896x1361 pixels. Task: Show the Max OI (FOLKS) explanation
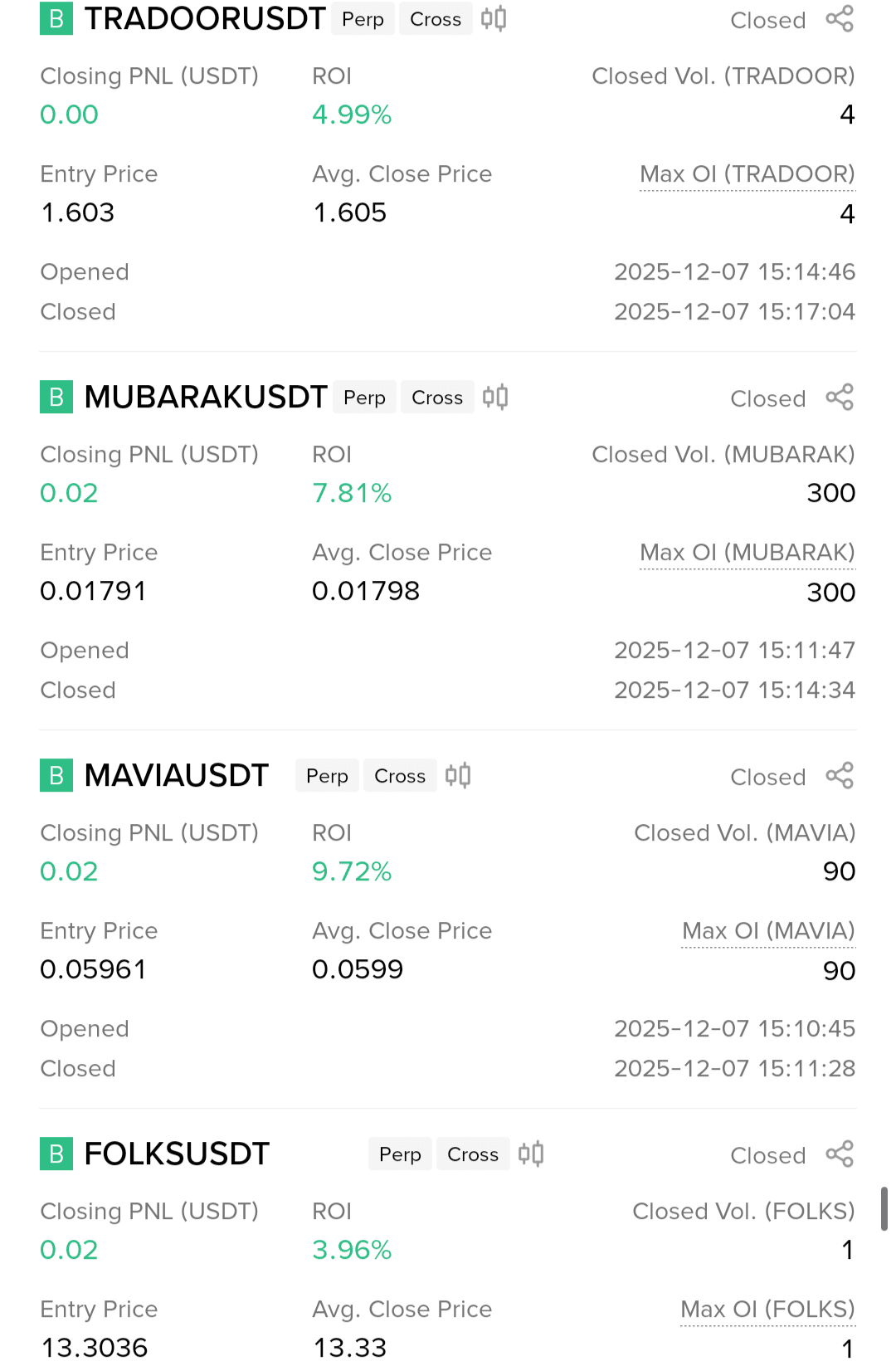pyautogui.click(x=767, y=1310)
